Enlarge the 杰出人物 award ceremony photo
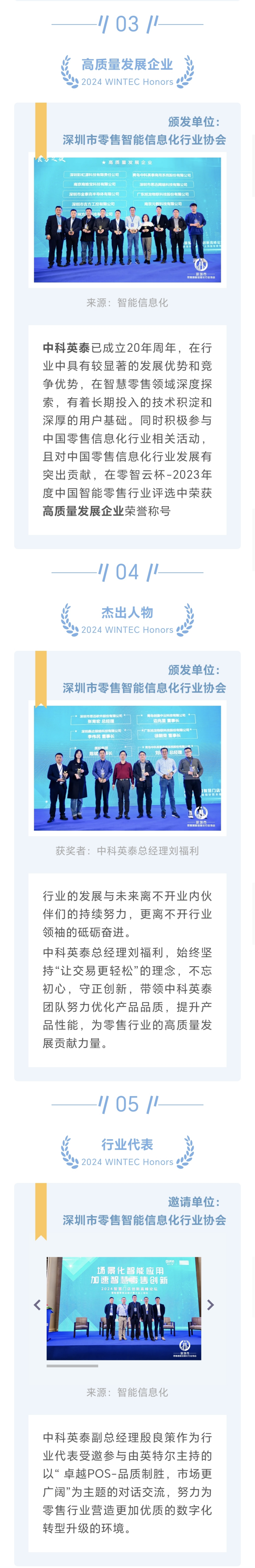 pyautogui.click(x=127, y=767)
